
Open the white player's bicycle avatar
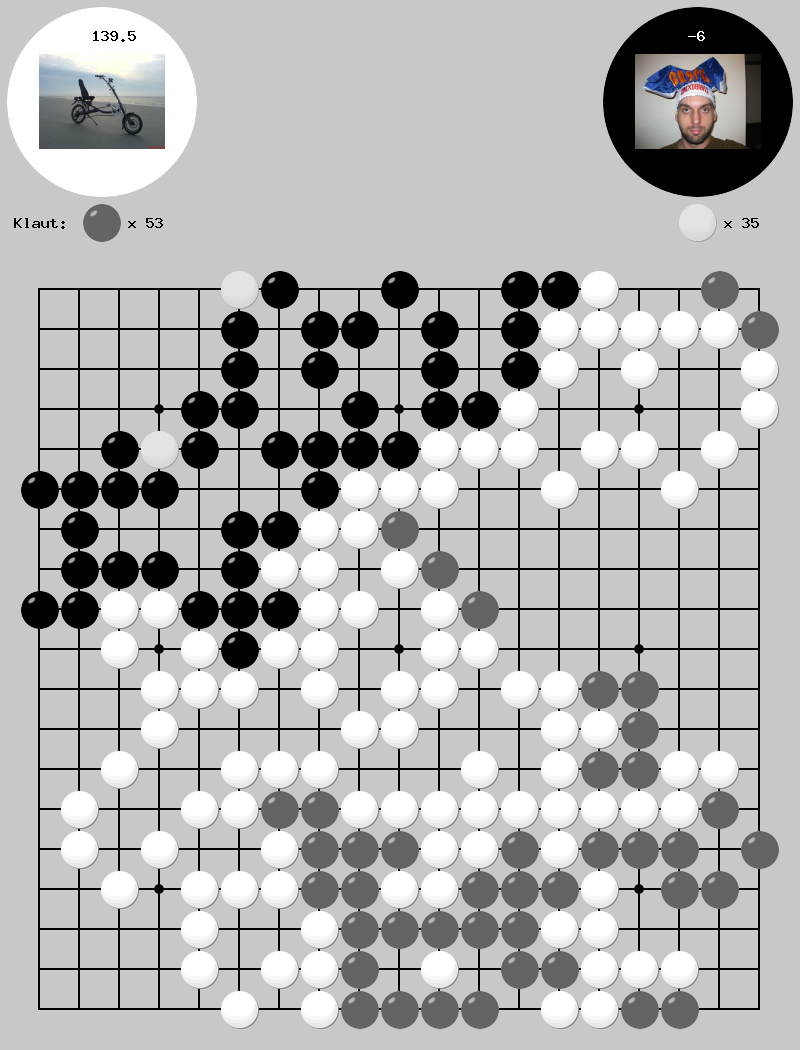tap(102, 101)
